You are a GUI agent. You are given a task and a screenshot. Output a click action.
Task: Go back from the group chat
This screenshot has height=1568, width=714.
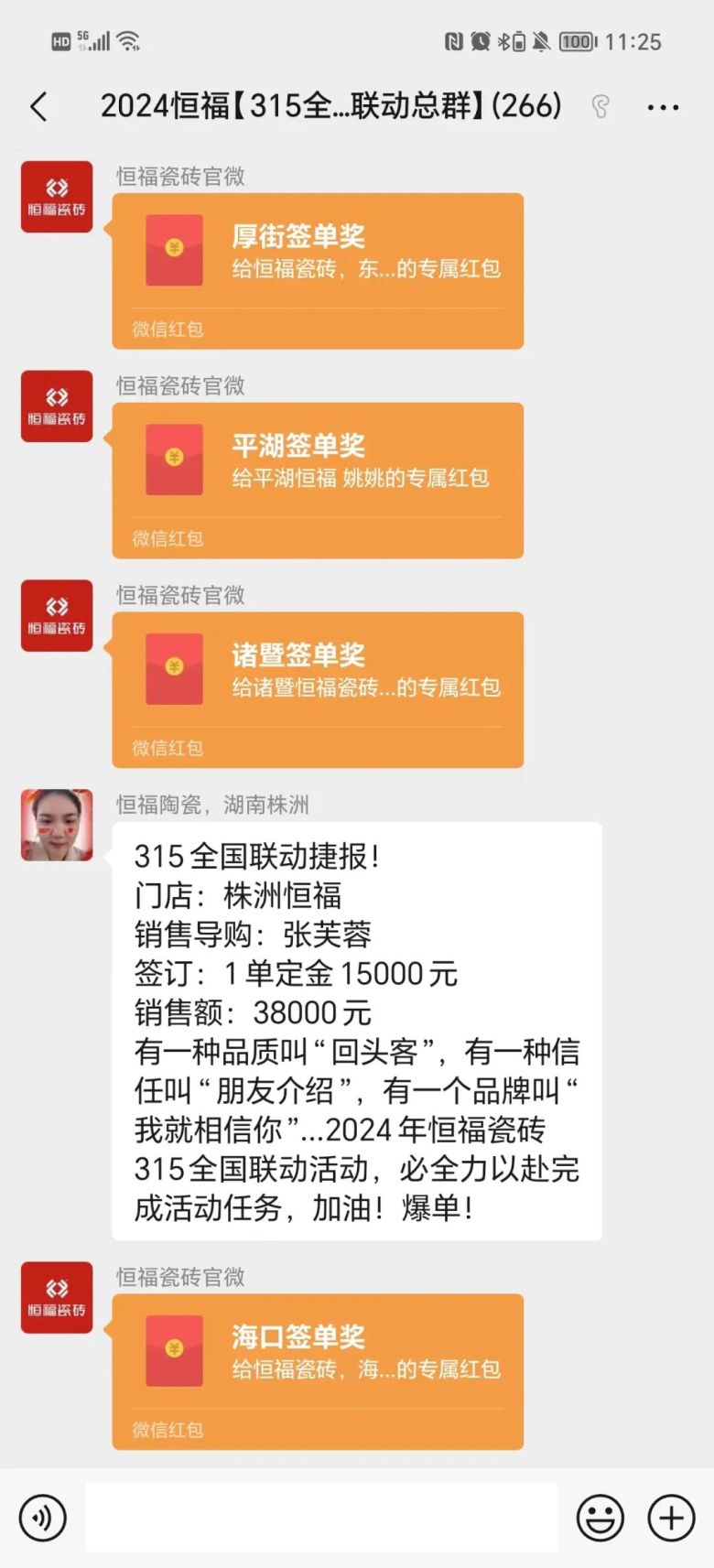tap(38, 107)
